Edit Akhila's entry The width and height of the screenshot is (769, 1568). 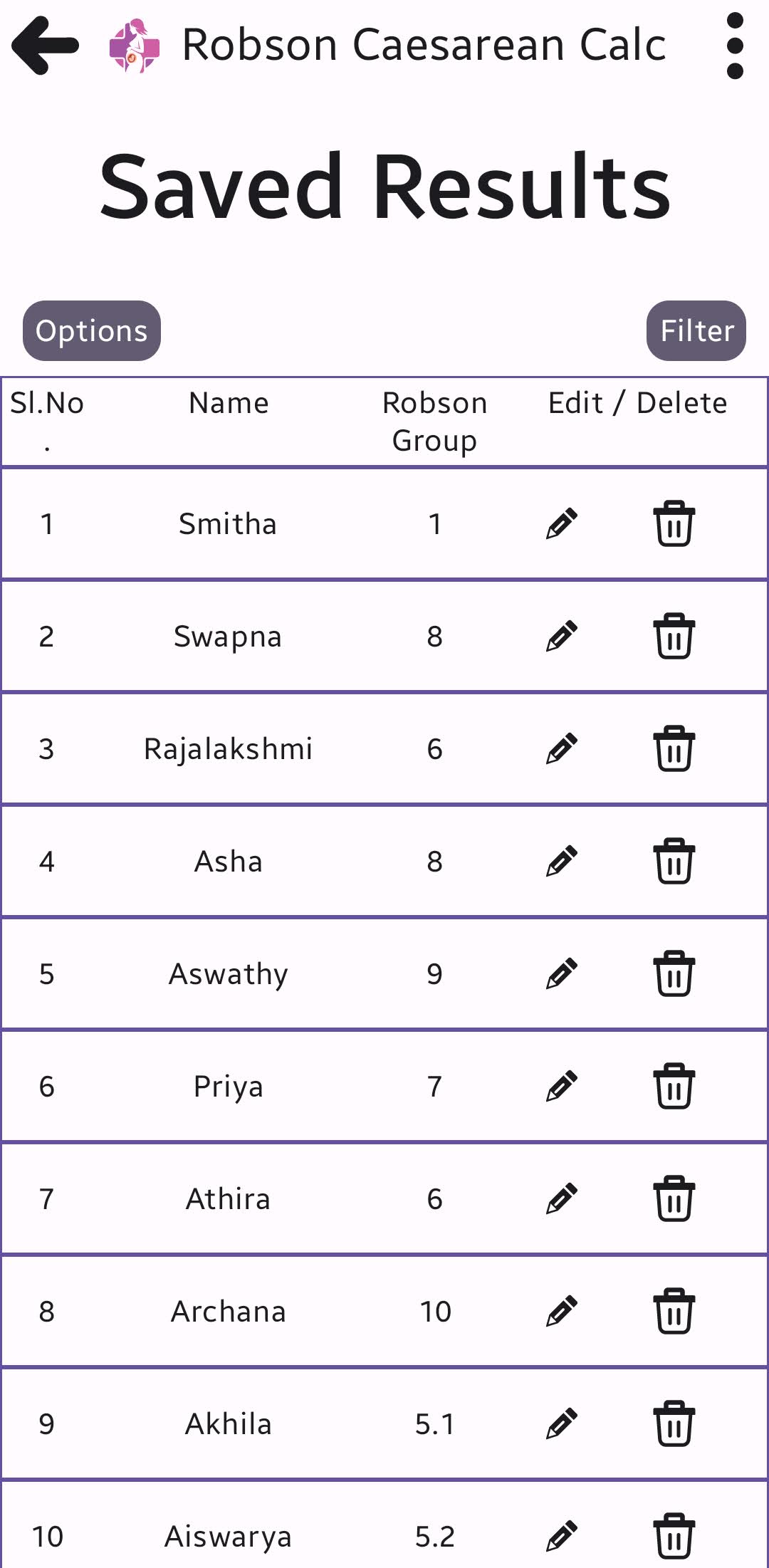(562, 1423)
